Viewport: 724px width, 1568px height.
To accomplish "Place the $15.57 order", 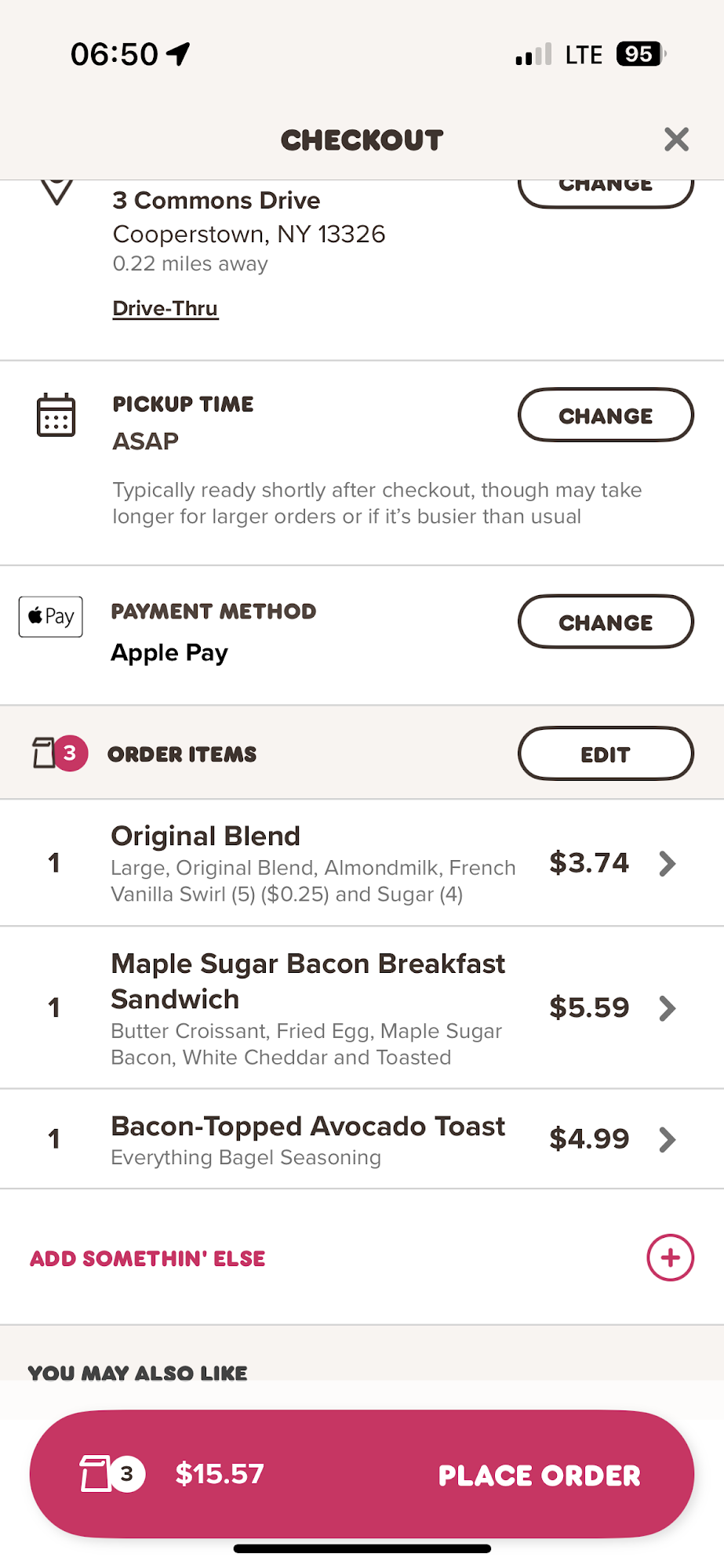I will (539, 1474).
